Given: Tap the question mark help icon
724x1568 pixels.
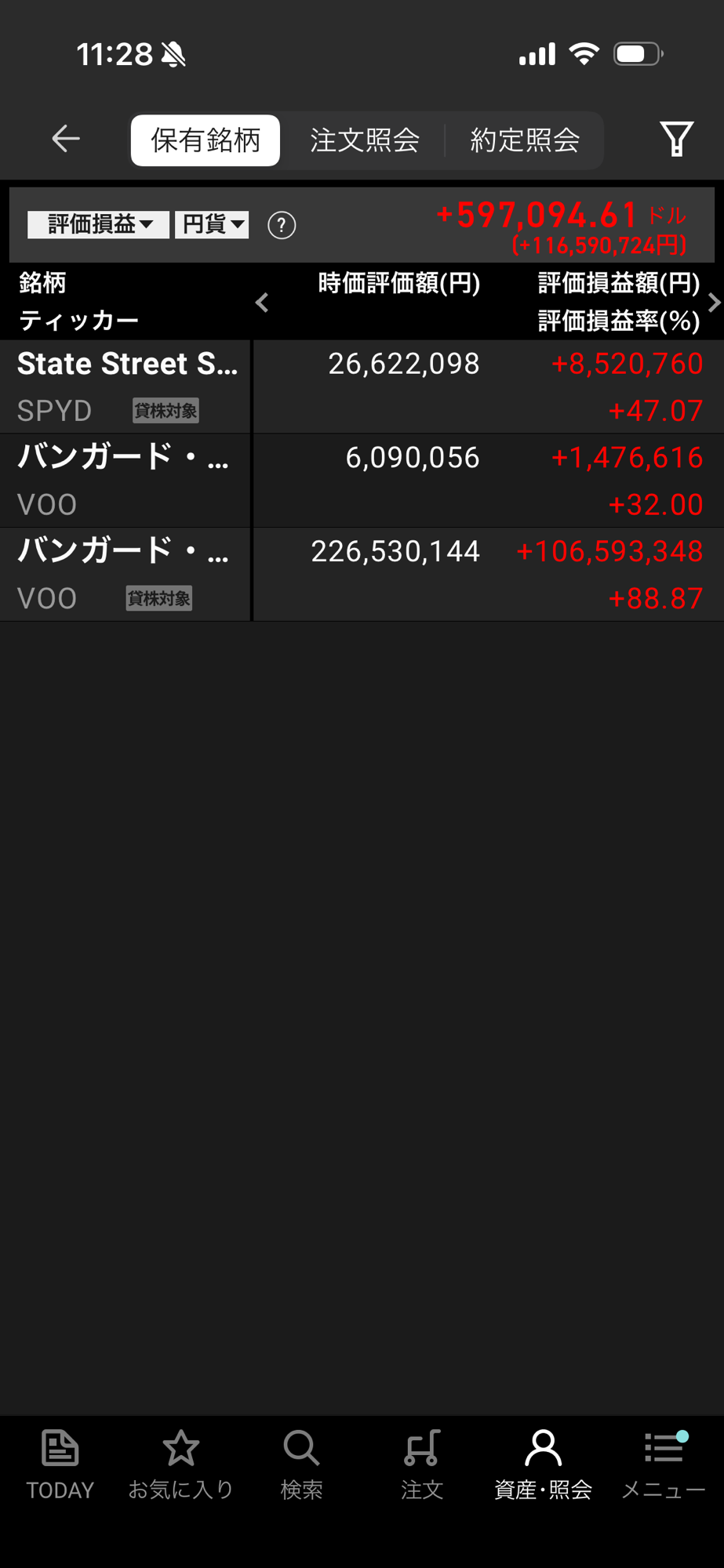Looking at the screenshot, I should (282, 226).
